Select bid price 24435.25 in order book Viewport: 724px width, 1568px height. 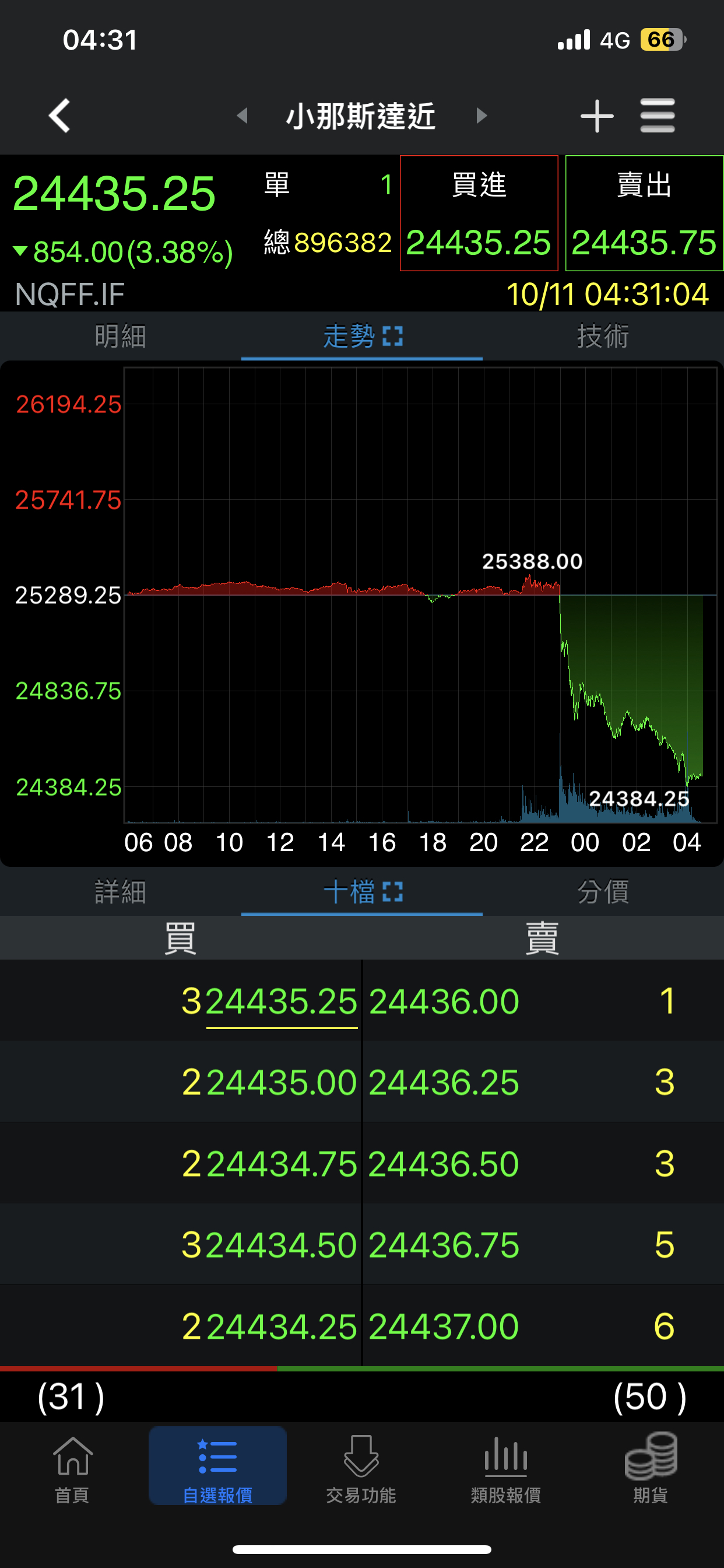(282, 1002)
